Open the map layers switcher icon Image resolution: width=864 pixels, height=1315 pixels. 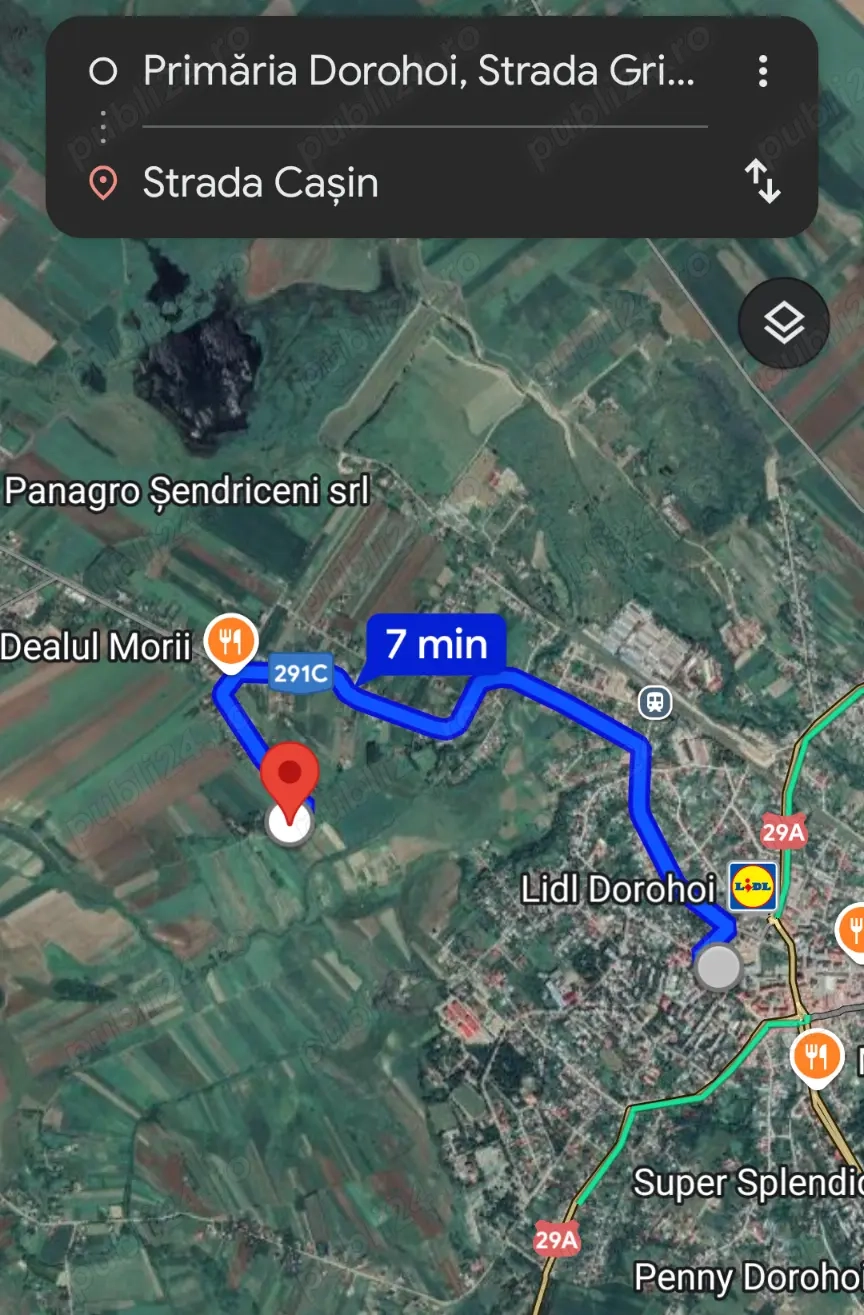pyautogui.click(x=784, y=323)
